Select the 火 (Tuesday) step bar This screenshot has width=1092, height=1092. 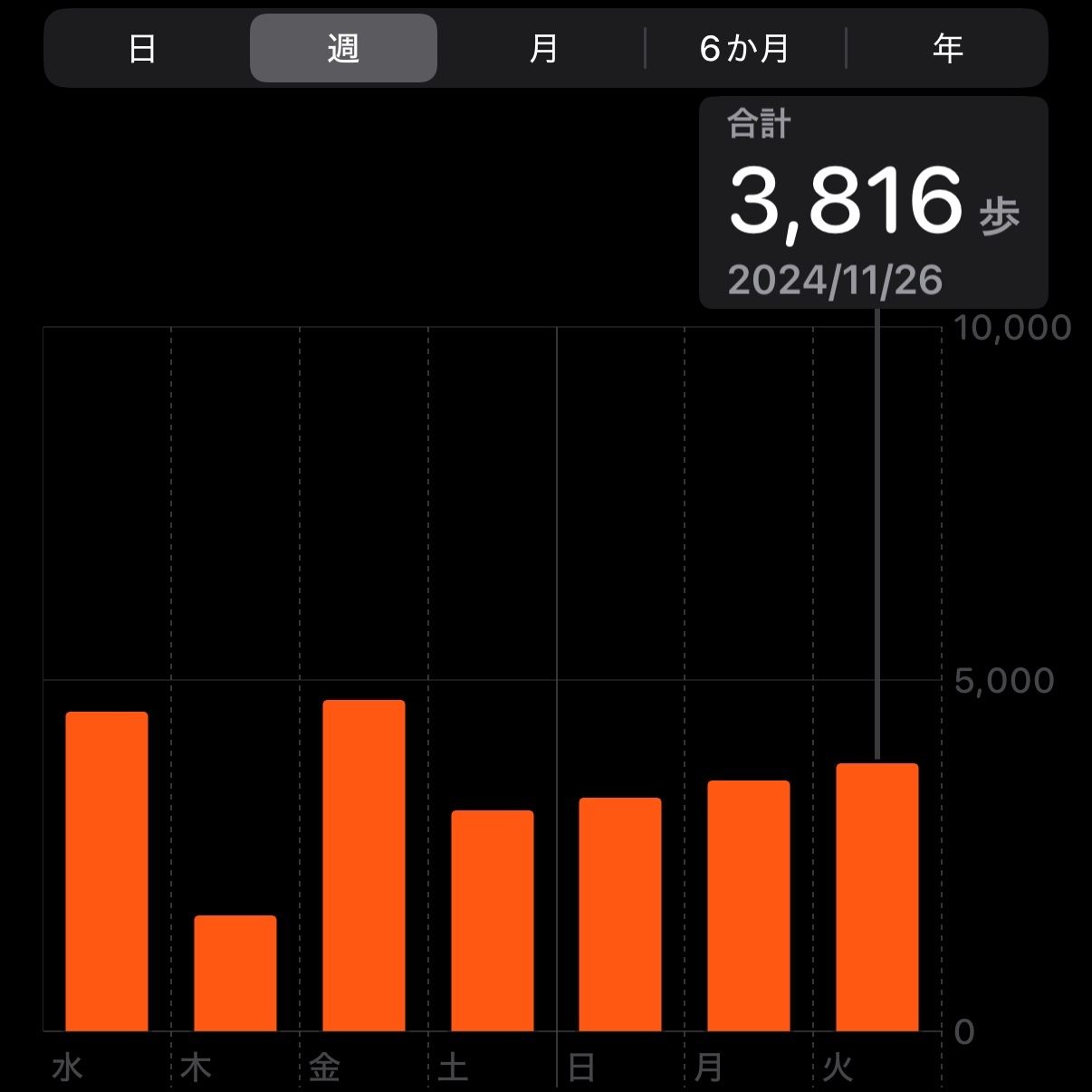point(877,897)
